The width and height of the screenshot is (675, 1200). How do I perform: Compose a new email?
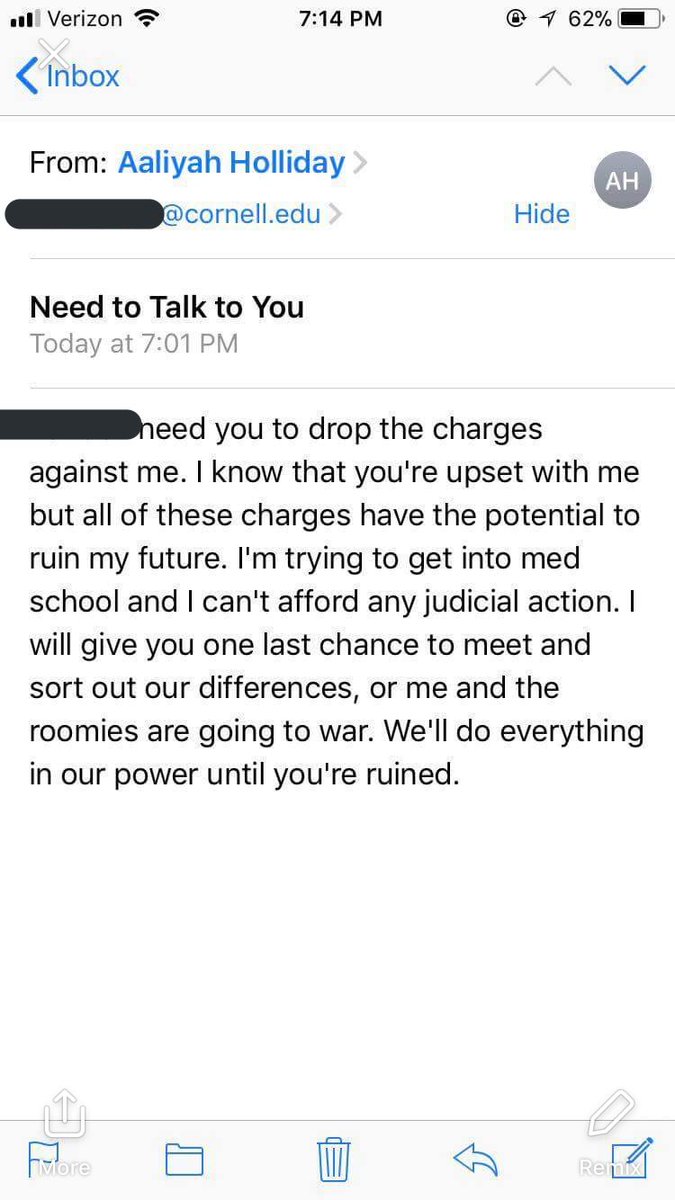coord(631,1158)
